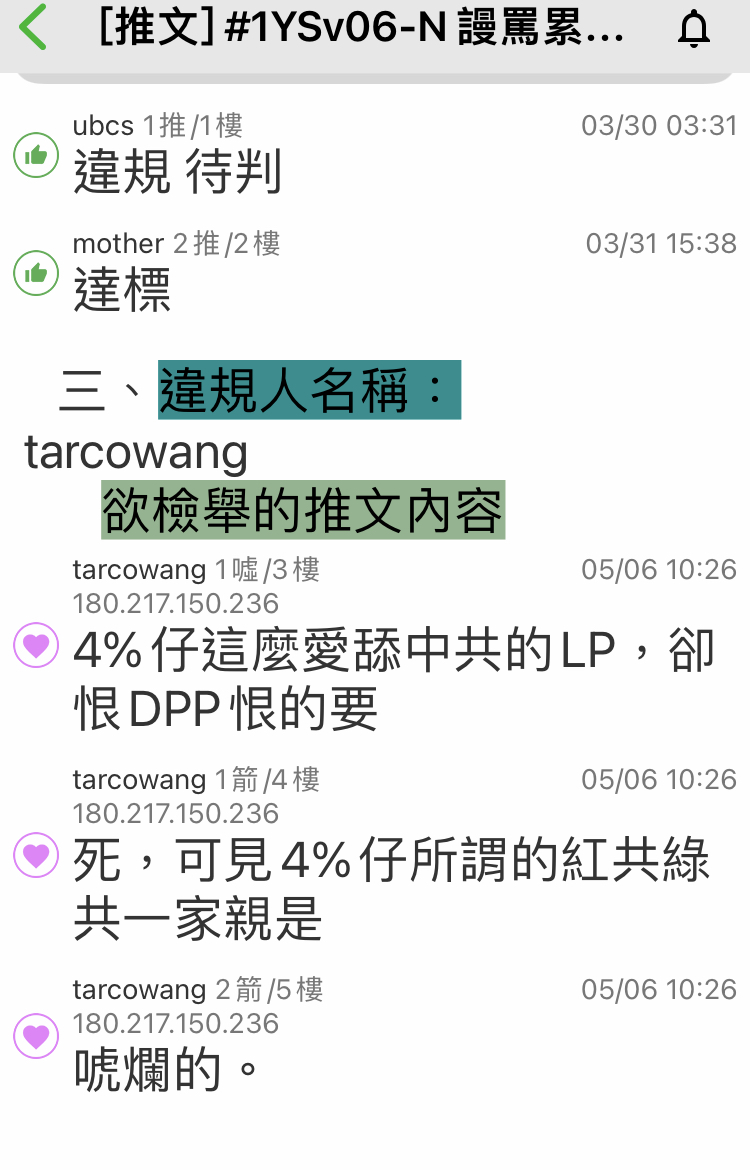Viewport: 750px width, 1170px height.
Task: Tap heart icon on tarcowang's floor 4 comment
Action: pos(36,855)
